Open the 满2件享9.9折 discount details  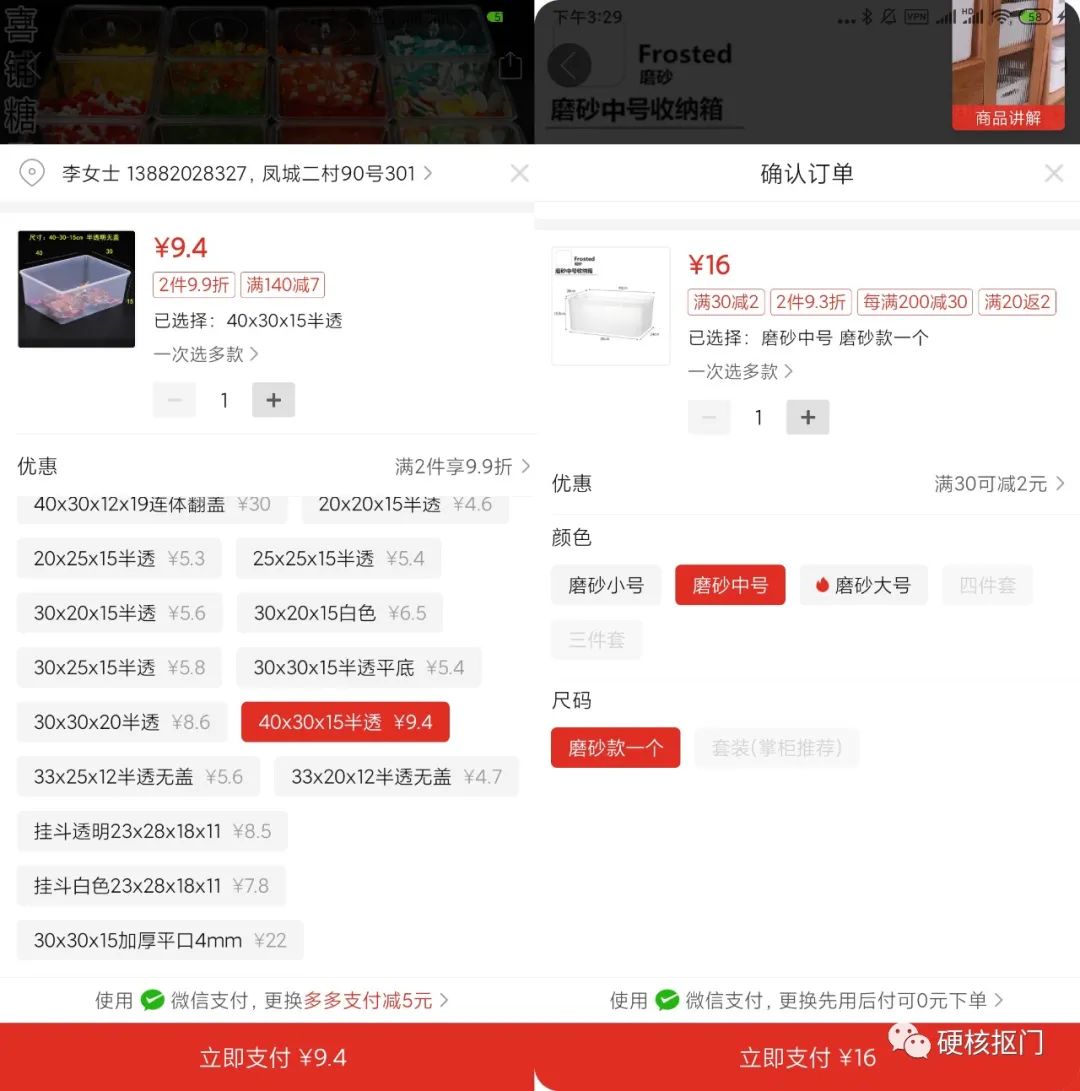pyautogui.click(x=455, y=466)
